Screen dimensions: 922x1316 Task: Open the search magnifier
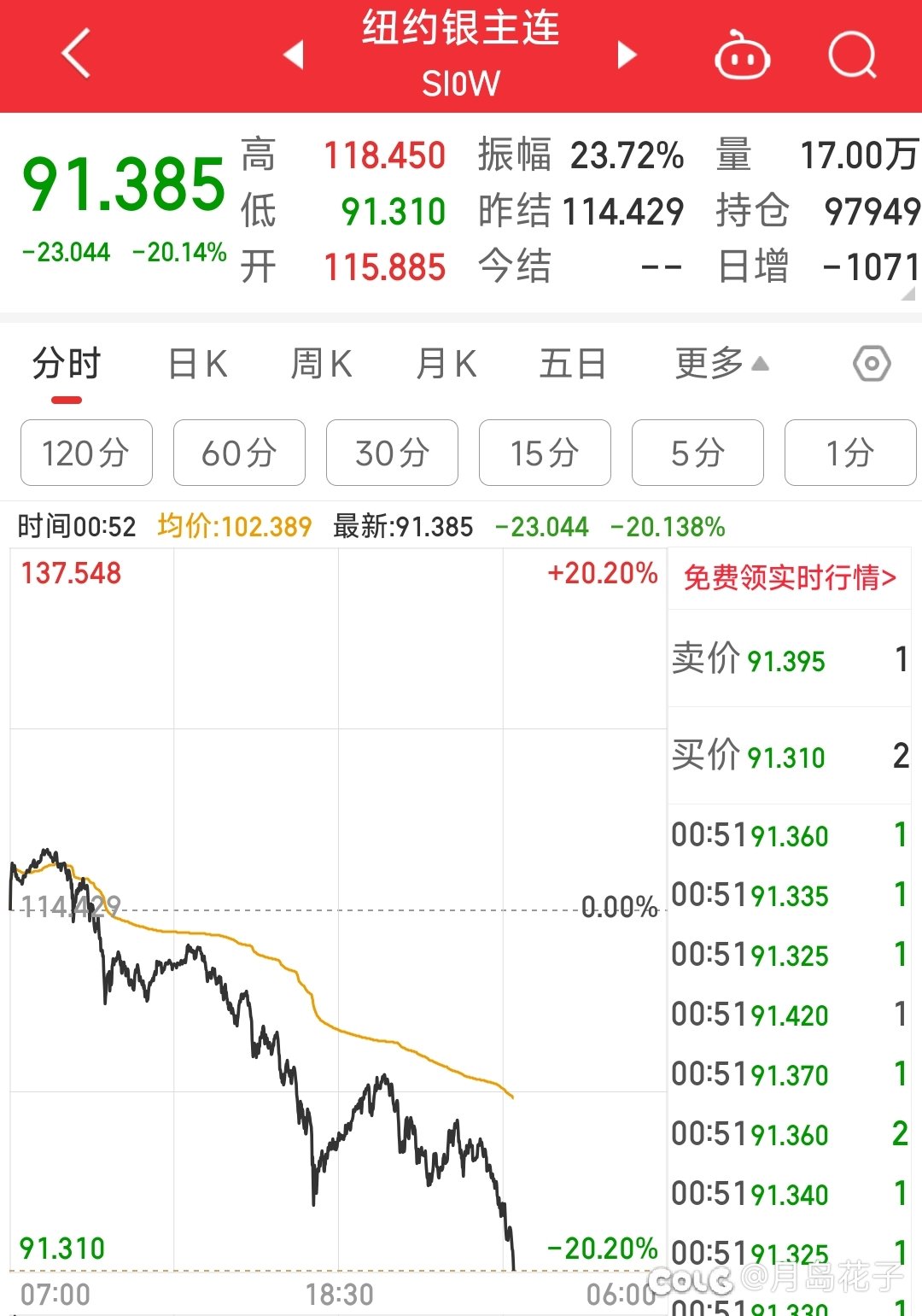pyautogui.click(x=851, y=53)
